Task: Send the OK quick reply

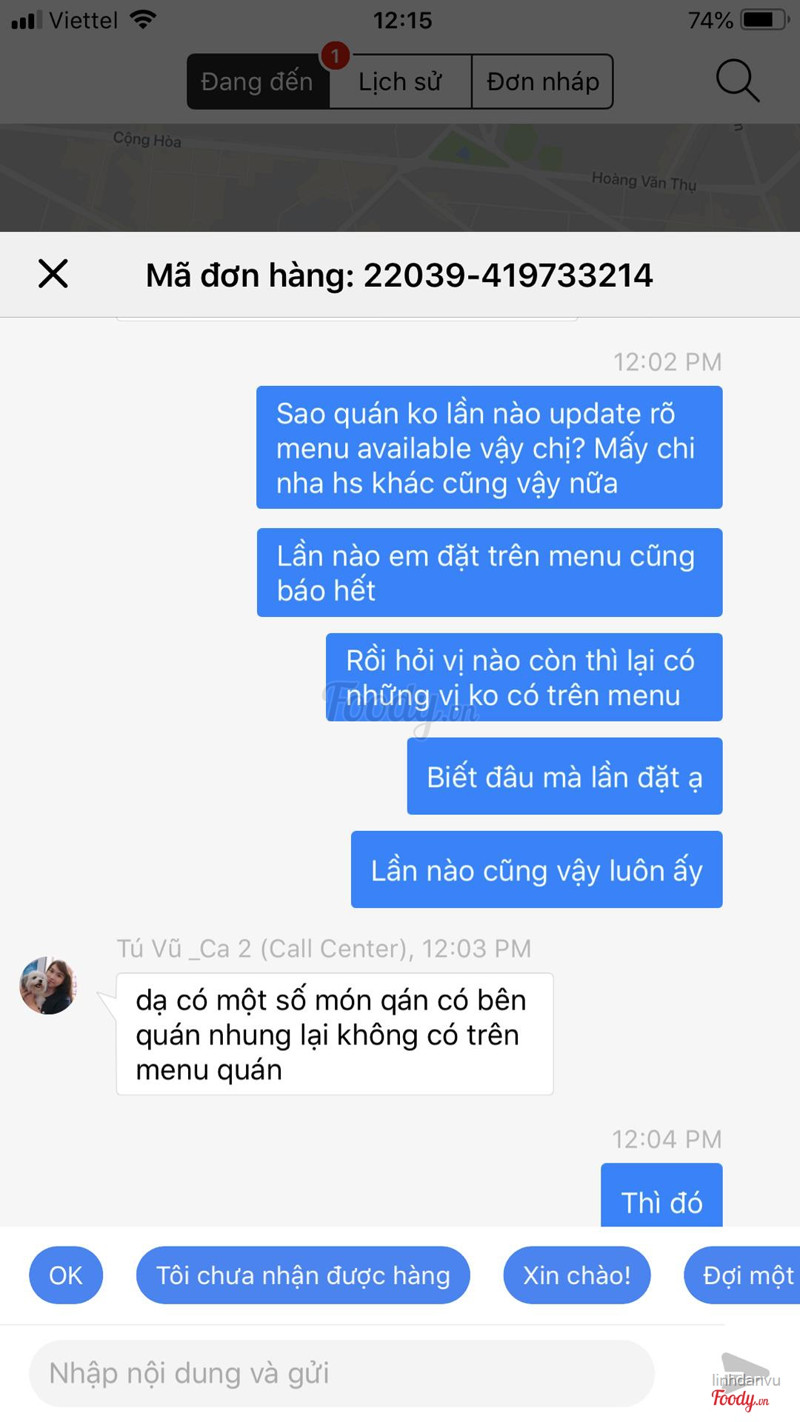Action: (x=66, y=1275)
